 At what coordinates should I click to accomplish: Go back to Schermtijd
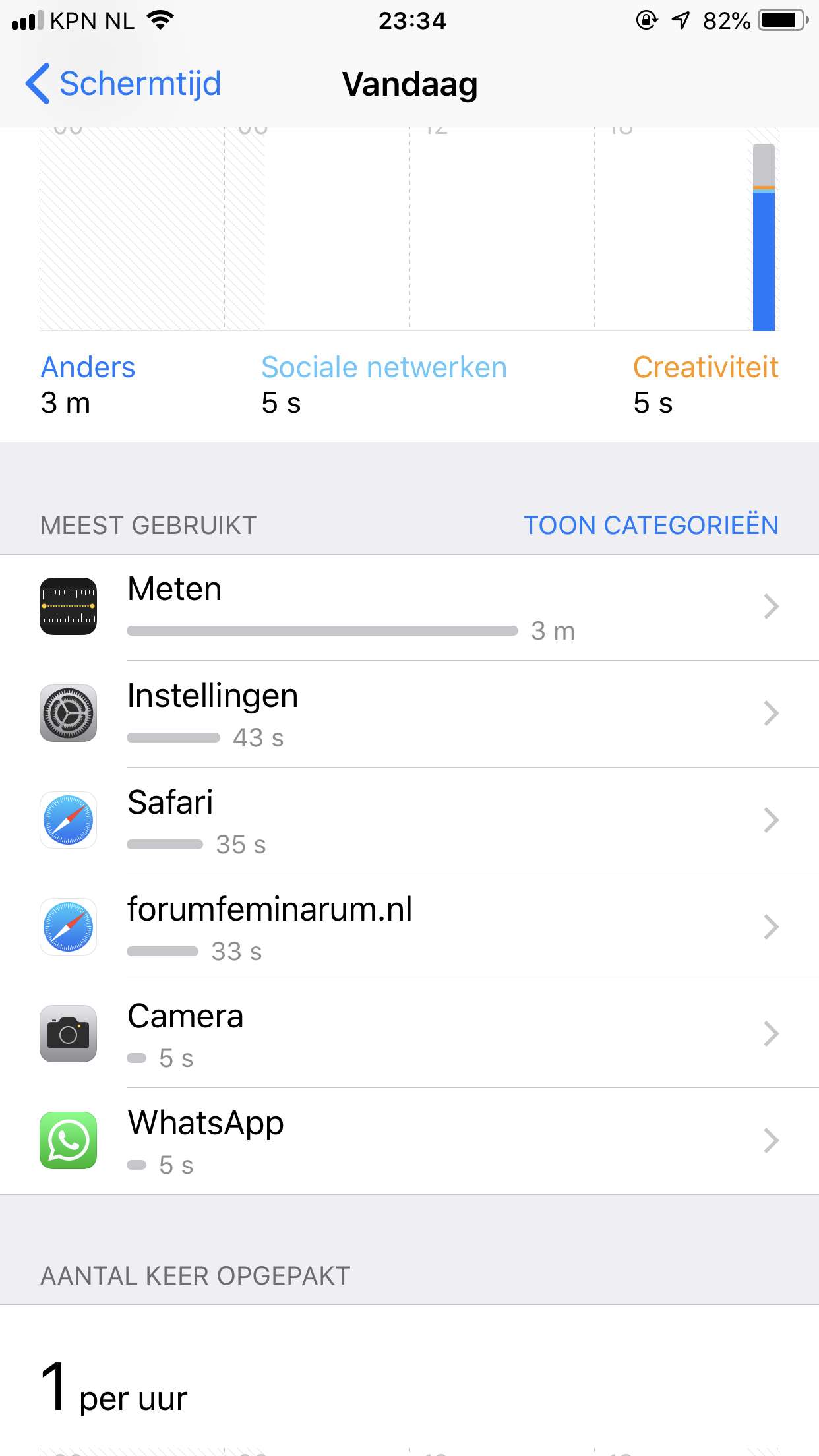point(123,84)
